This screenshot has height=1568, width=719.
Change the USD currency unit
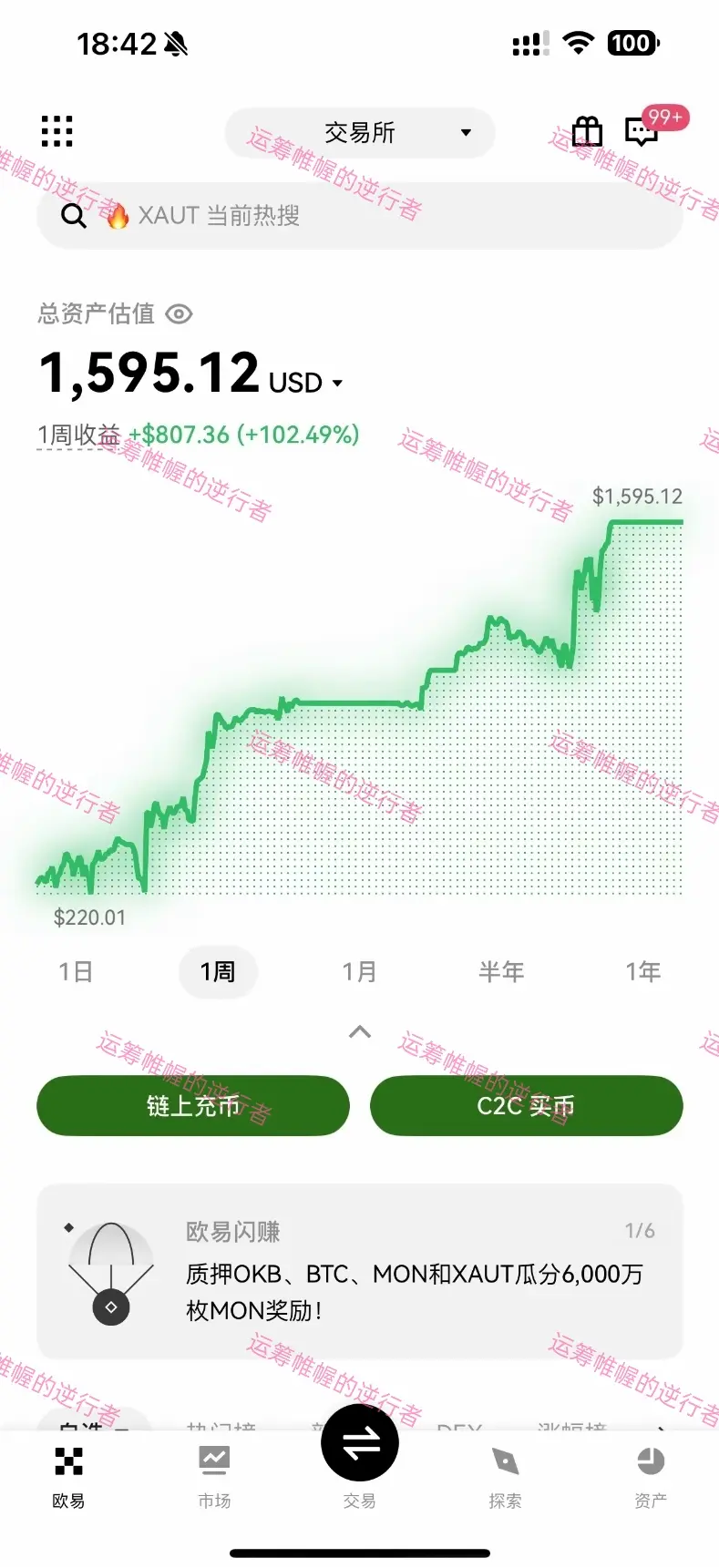point(305,383)
